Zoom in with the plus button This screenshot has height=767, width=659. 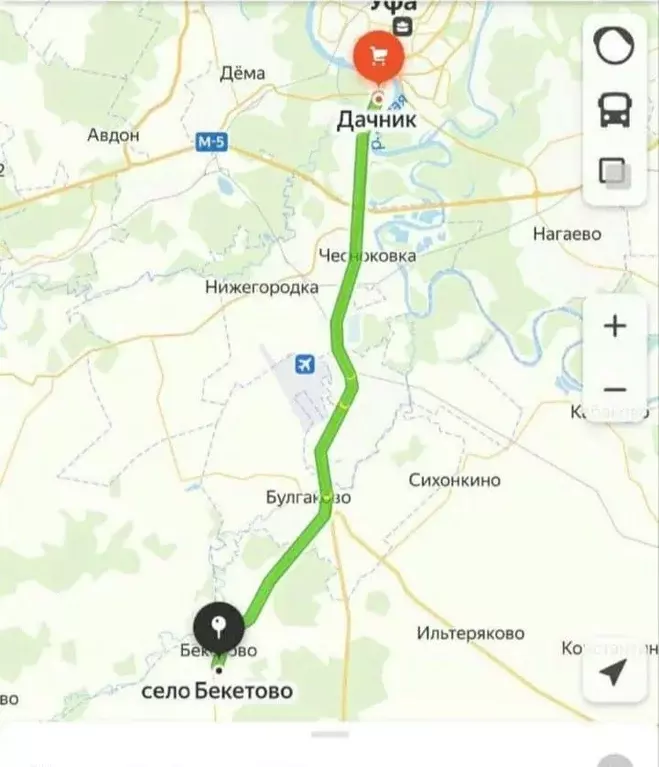pyautogui.click(x=615, y=326)
